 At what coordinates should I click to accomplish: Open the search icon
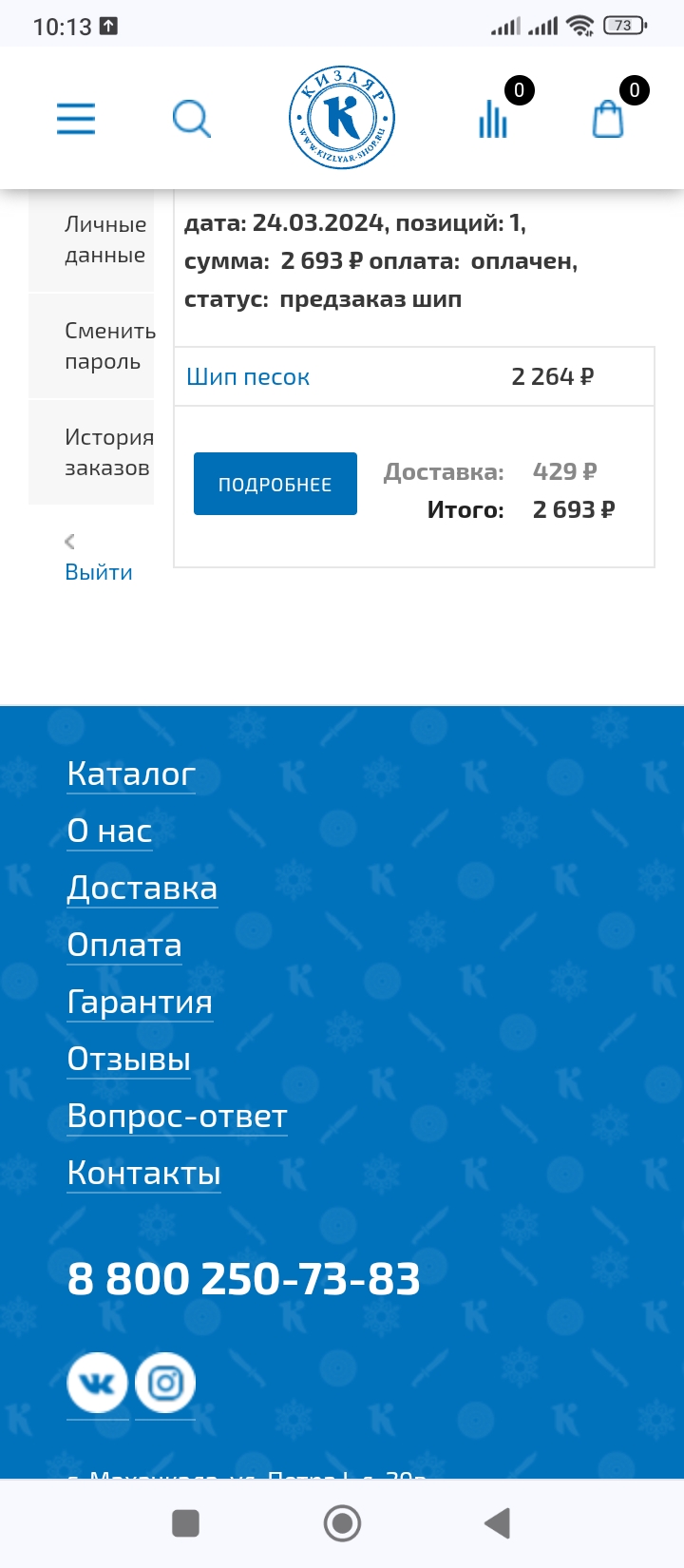191,120
